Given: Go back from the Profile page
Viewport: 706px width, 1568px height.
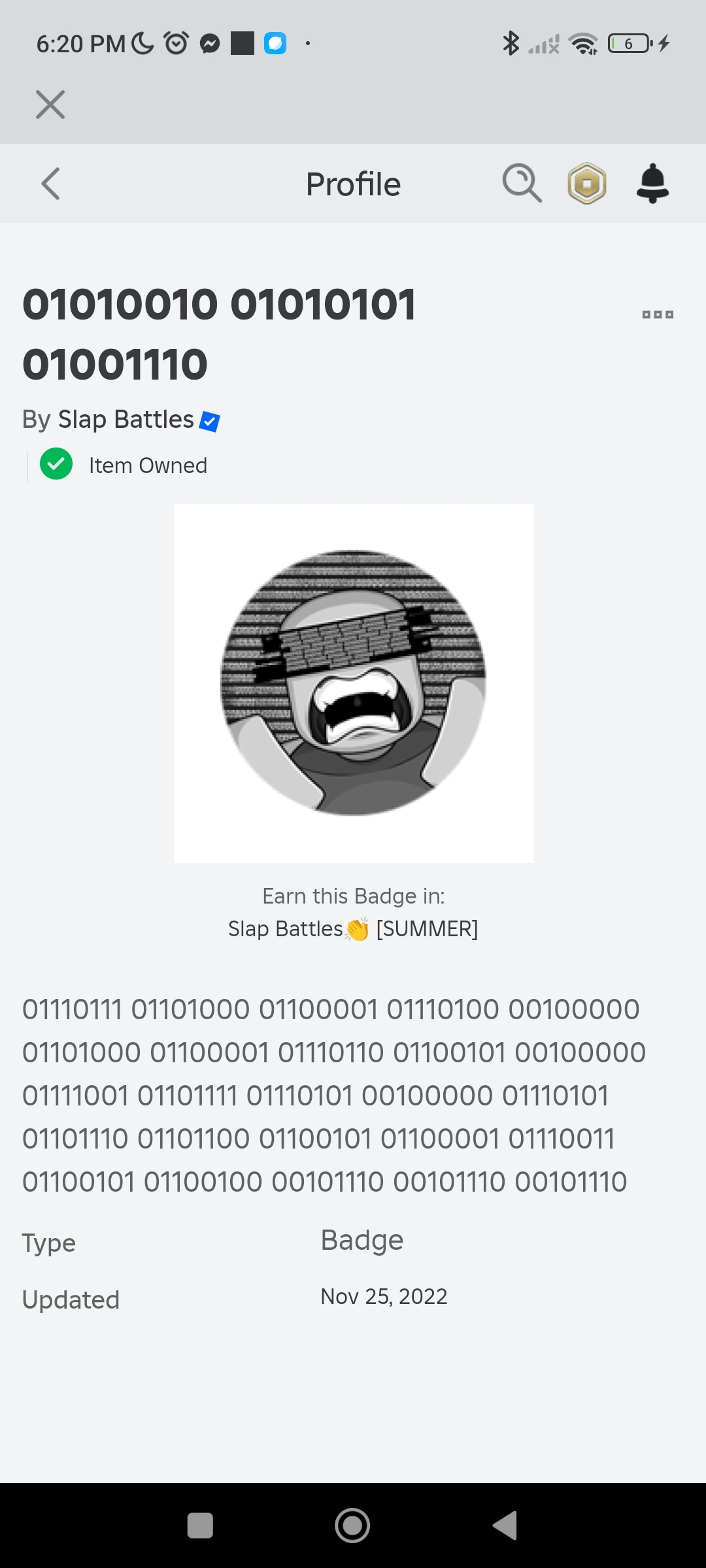Looking at the screenshot, I should coord(51,184).
